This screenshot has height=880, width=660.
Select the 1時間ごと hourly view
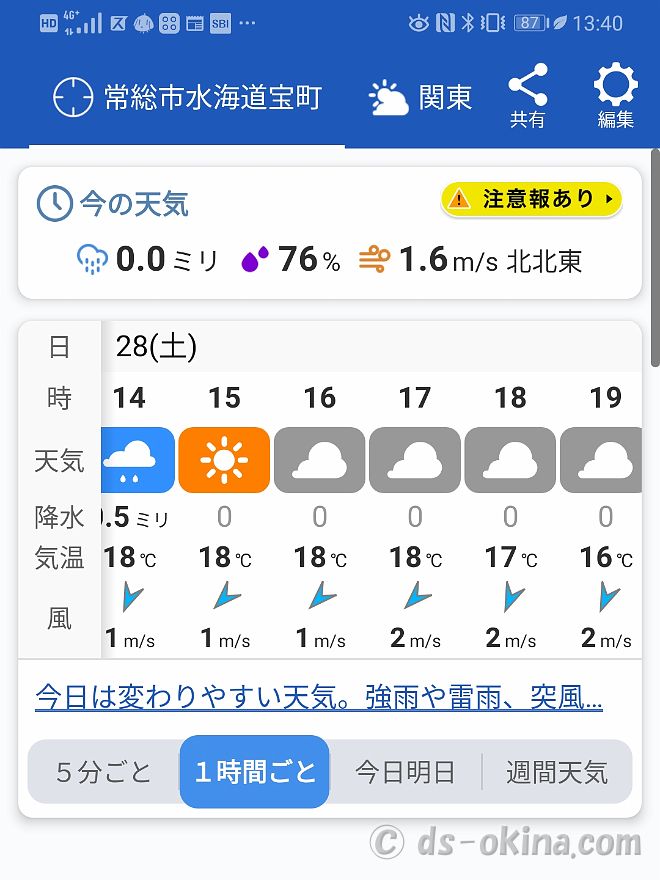(255, 772)
